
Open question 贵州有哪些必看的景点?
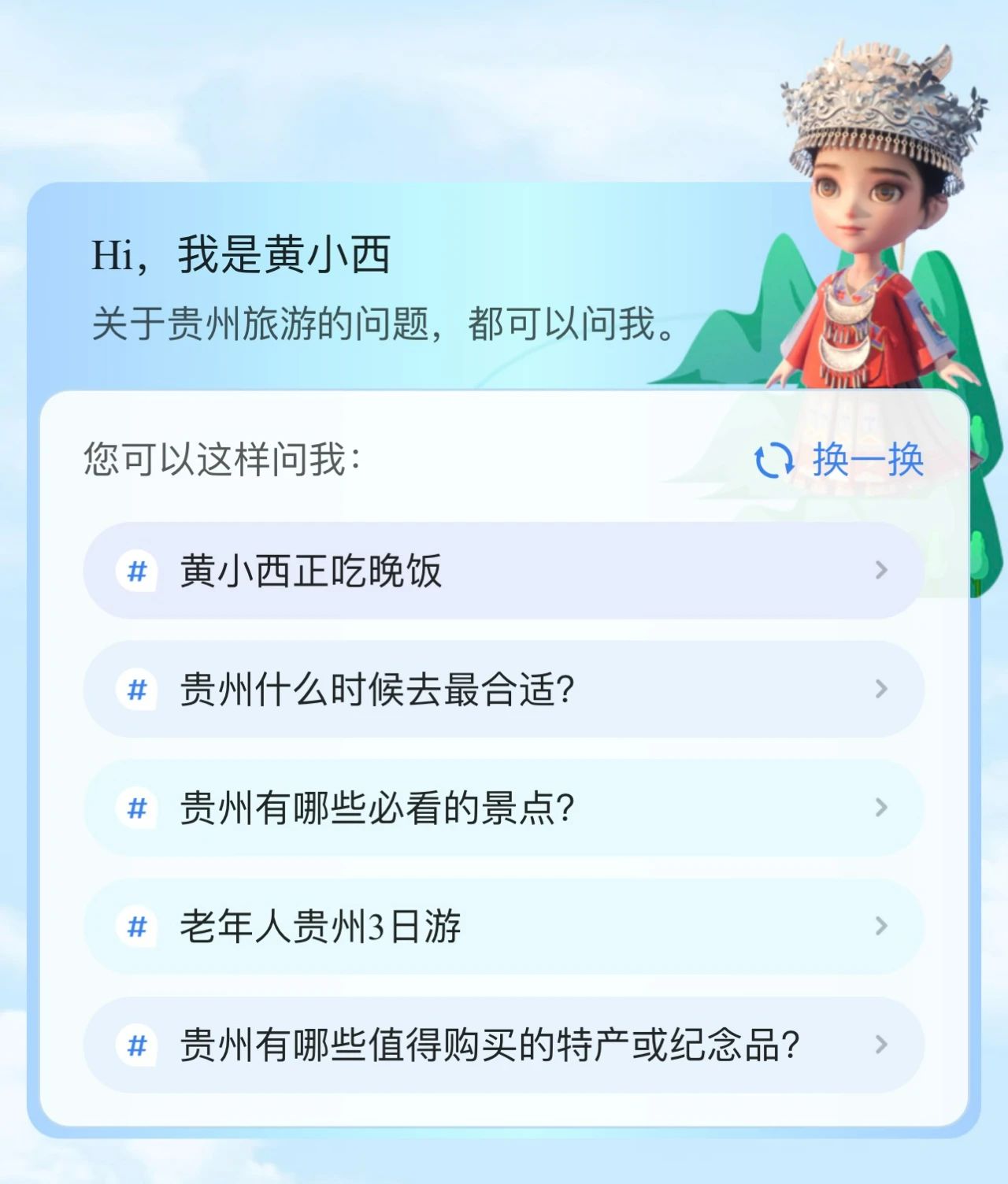[503, 808]
